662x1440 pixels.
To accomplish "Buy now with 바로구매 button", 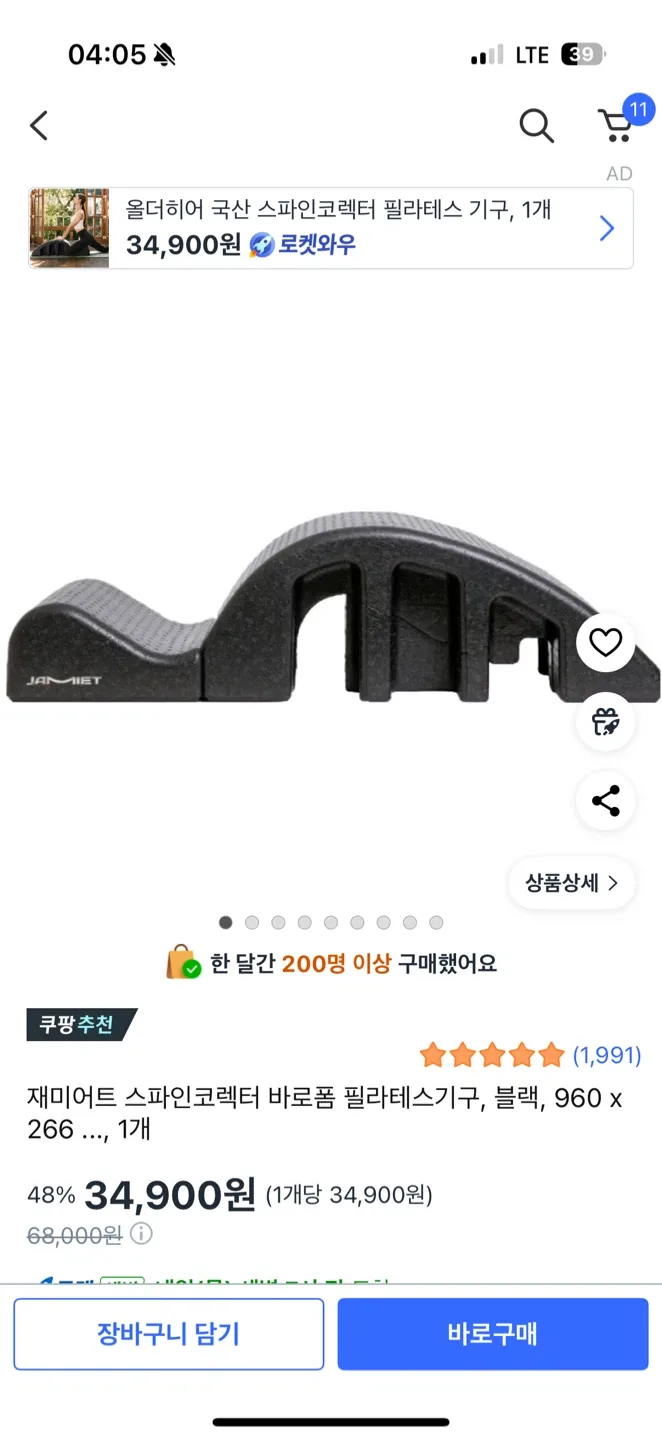I will (492, 1334).
